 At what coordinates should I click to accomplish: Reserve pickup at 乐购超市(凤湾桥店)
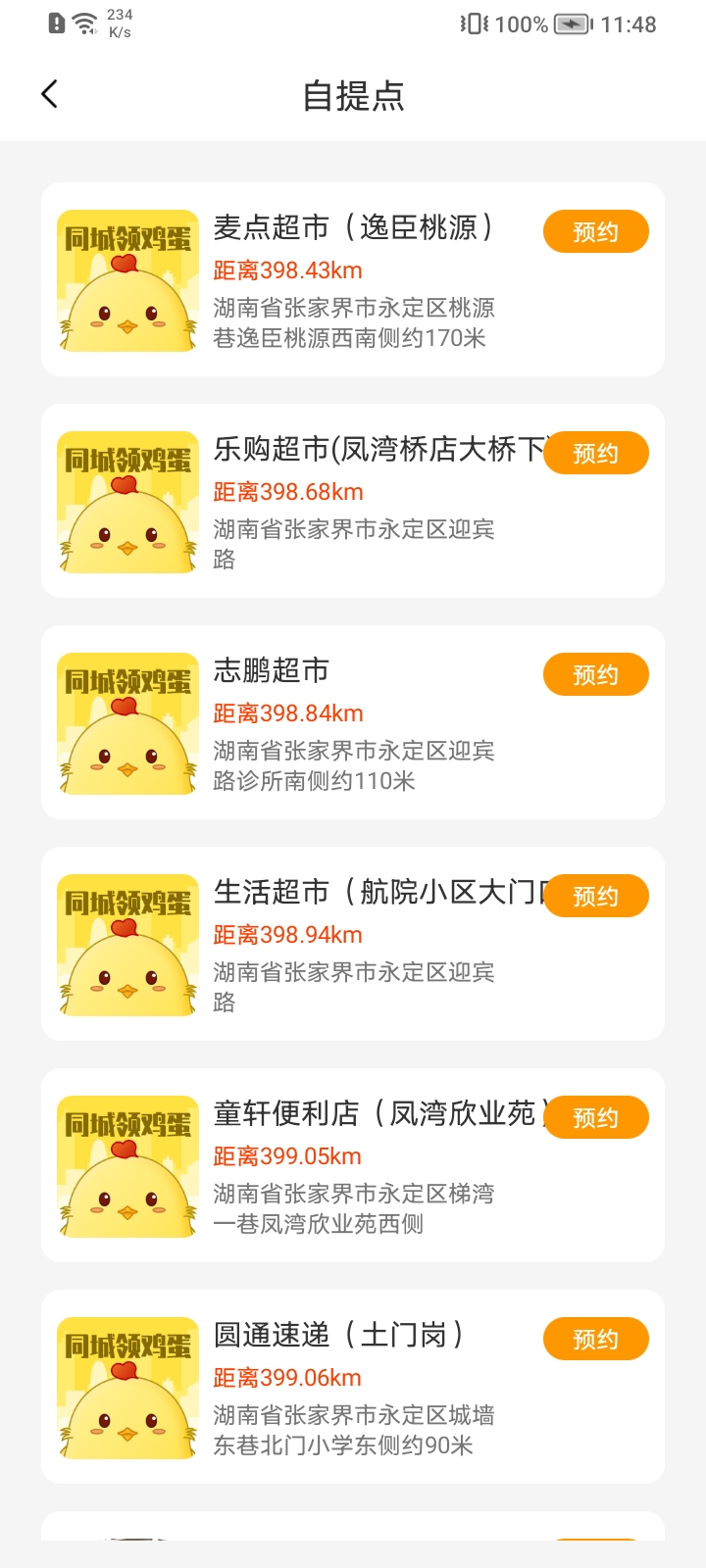[x=595, y=454]
